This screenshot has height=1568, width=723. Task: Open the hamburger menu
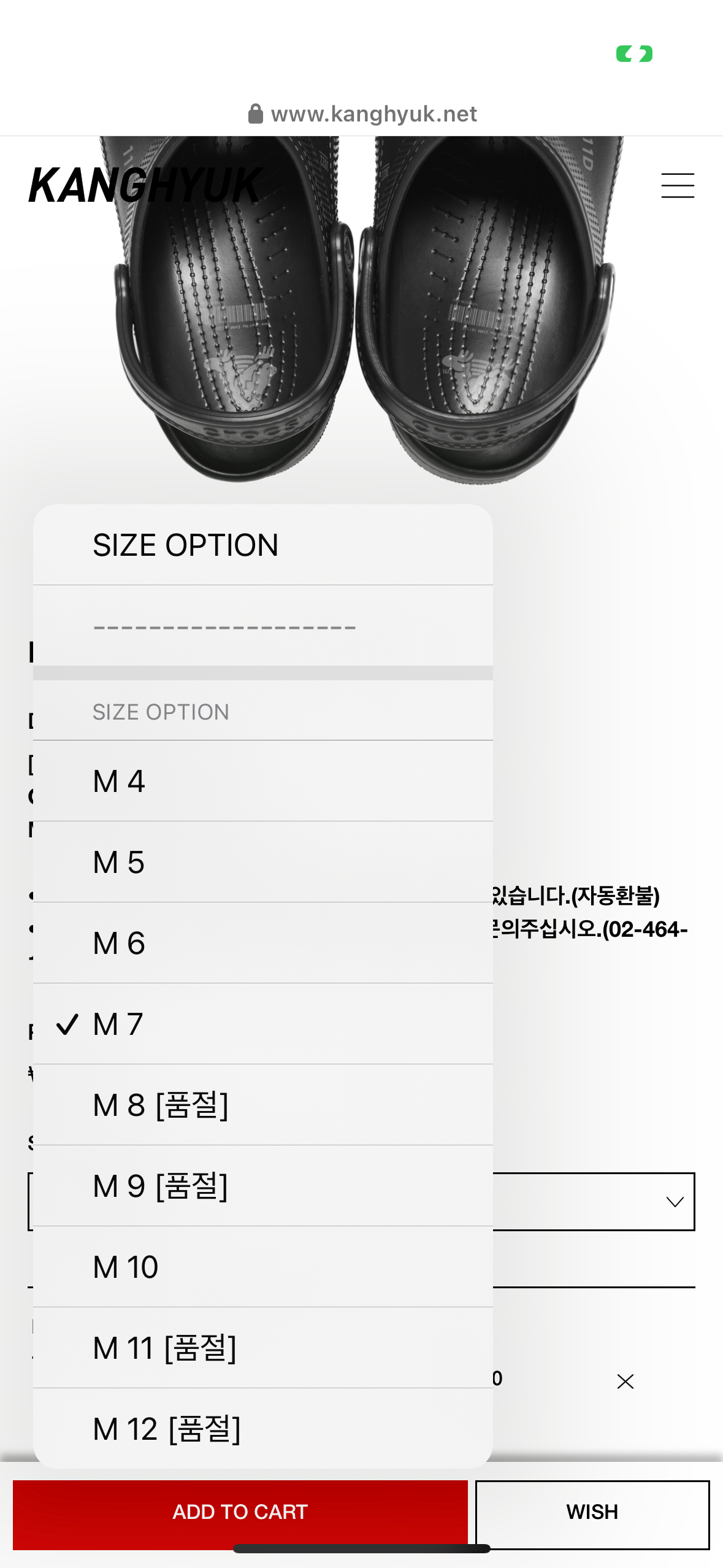pos(677,185)
